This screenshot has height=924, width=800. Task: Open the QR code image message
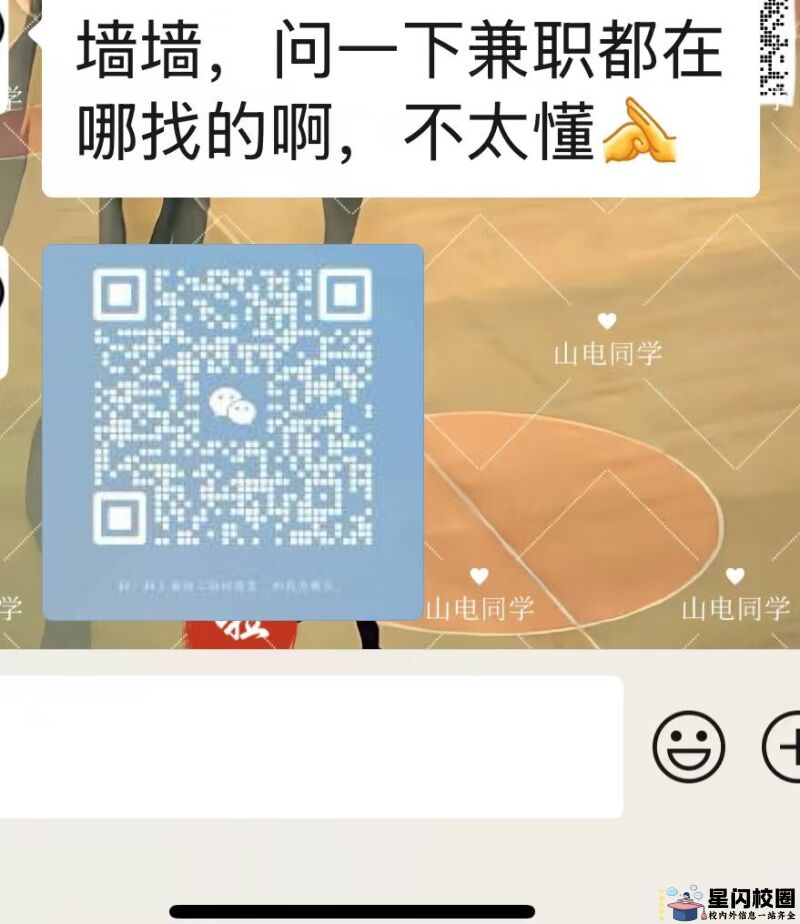pos(232,432)
